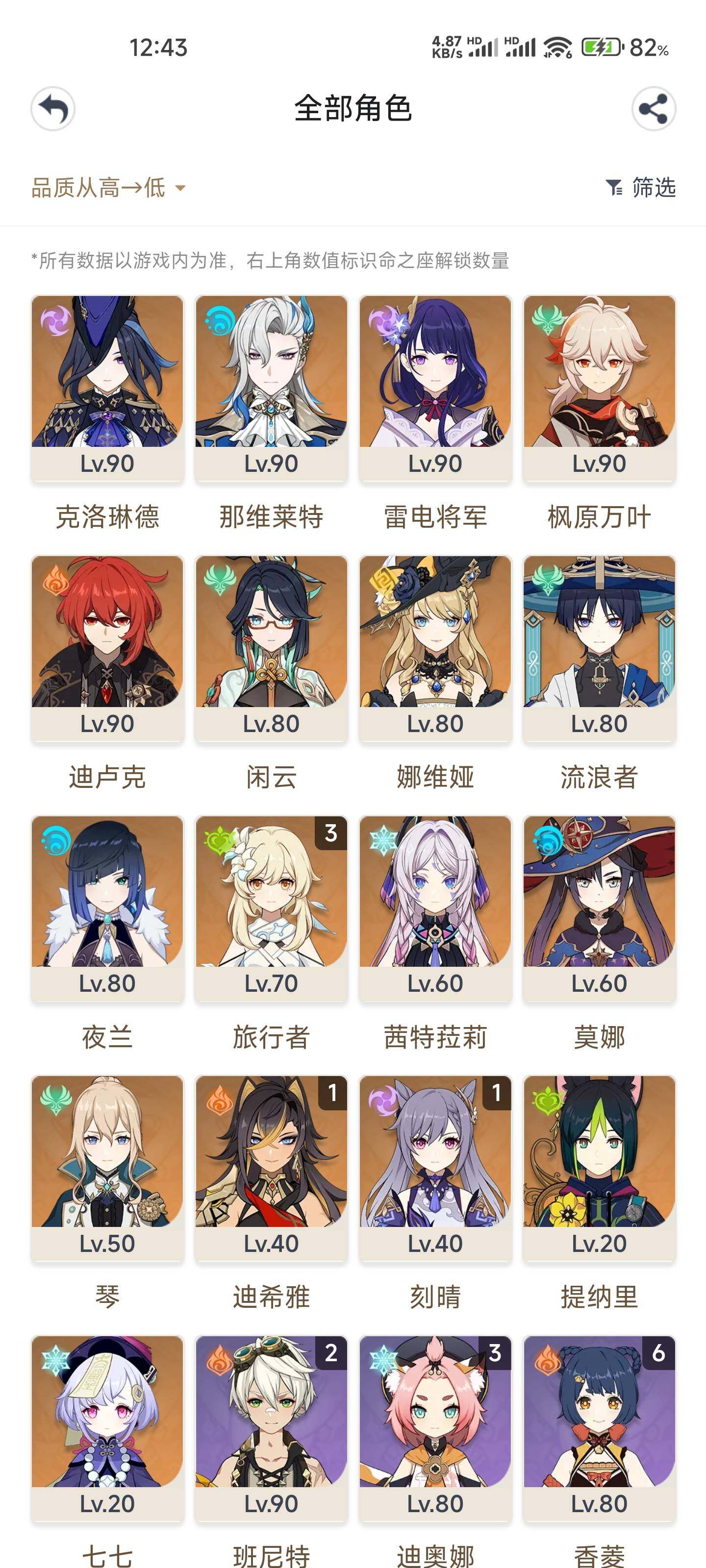View 雷电将军 character details
Screen dimensions: 706x1568
435,388
